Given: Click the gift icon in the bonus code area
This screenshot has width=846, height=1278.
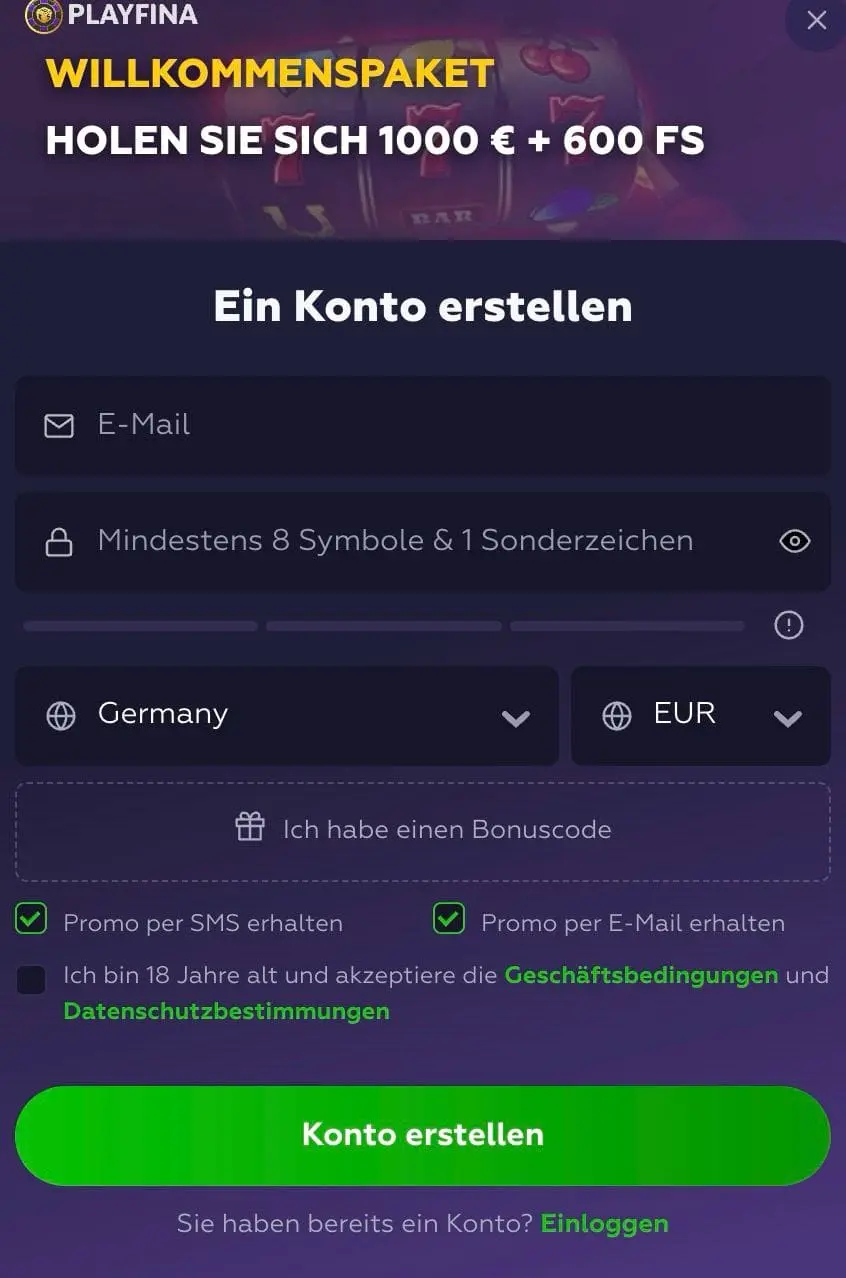Looking at the screenshot, I should pyautogui.click(x=251, y=828).
